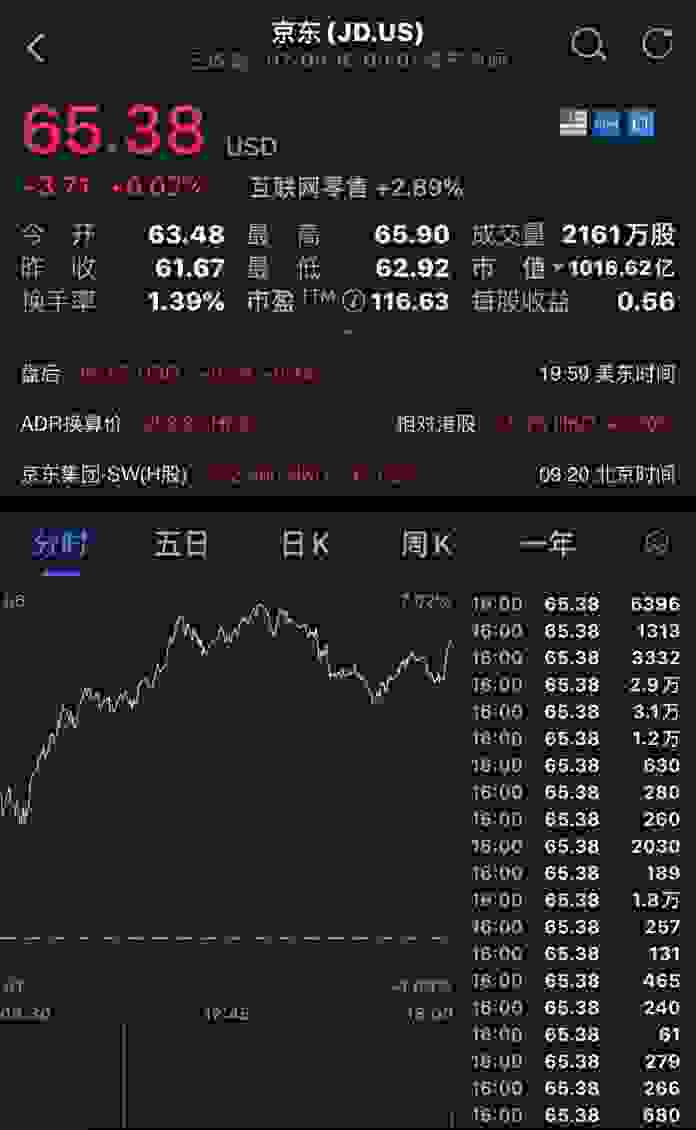Open chart settings gear icon

pyautogui.click(x=656, y=543)
